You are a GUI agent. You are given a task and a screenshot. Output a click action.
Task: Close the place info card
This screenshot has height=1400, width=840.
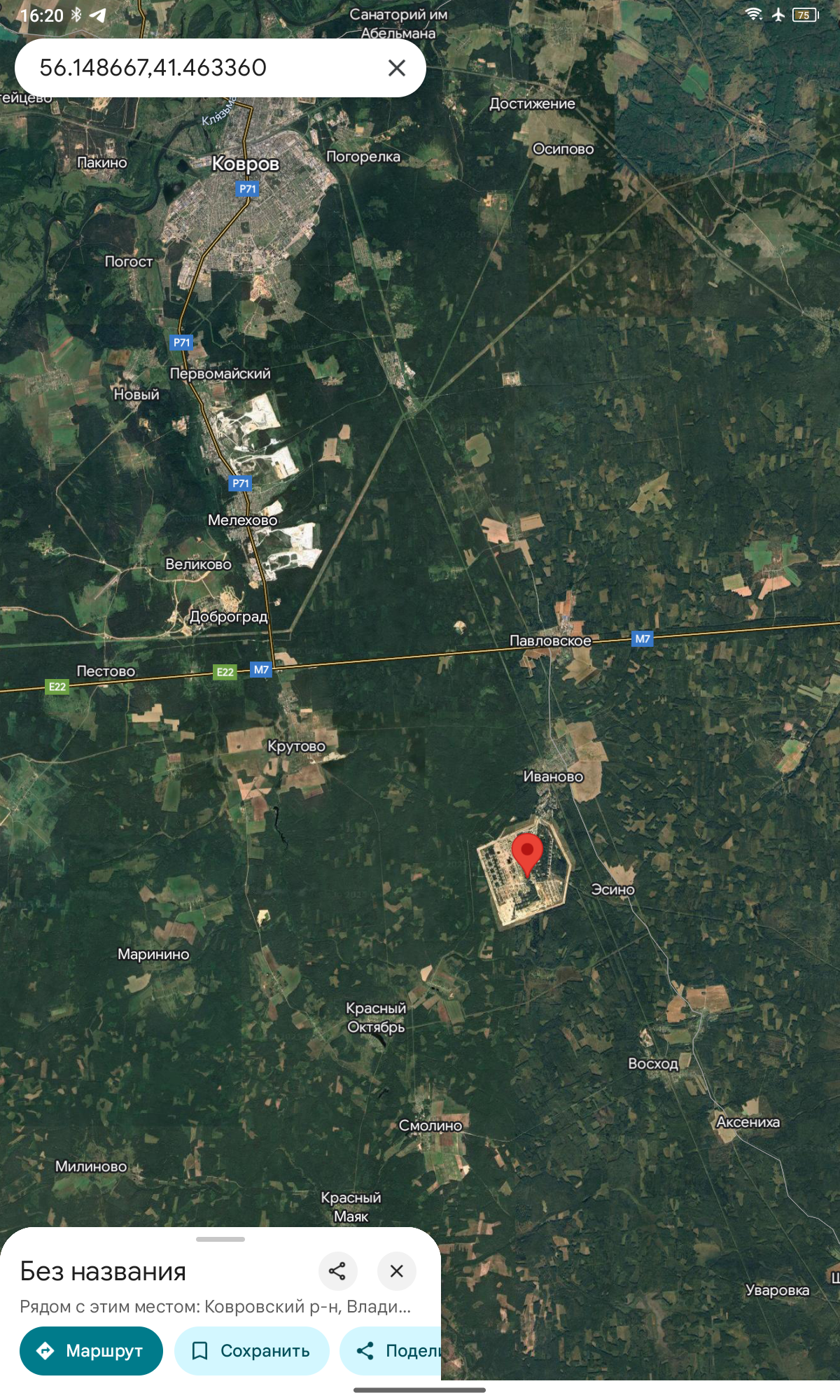tap(396, 1271)
